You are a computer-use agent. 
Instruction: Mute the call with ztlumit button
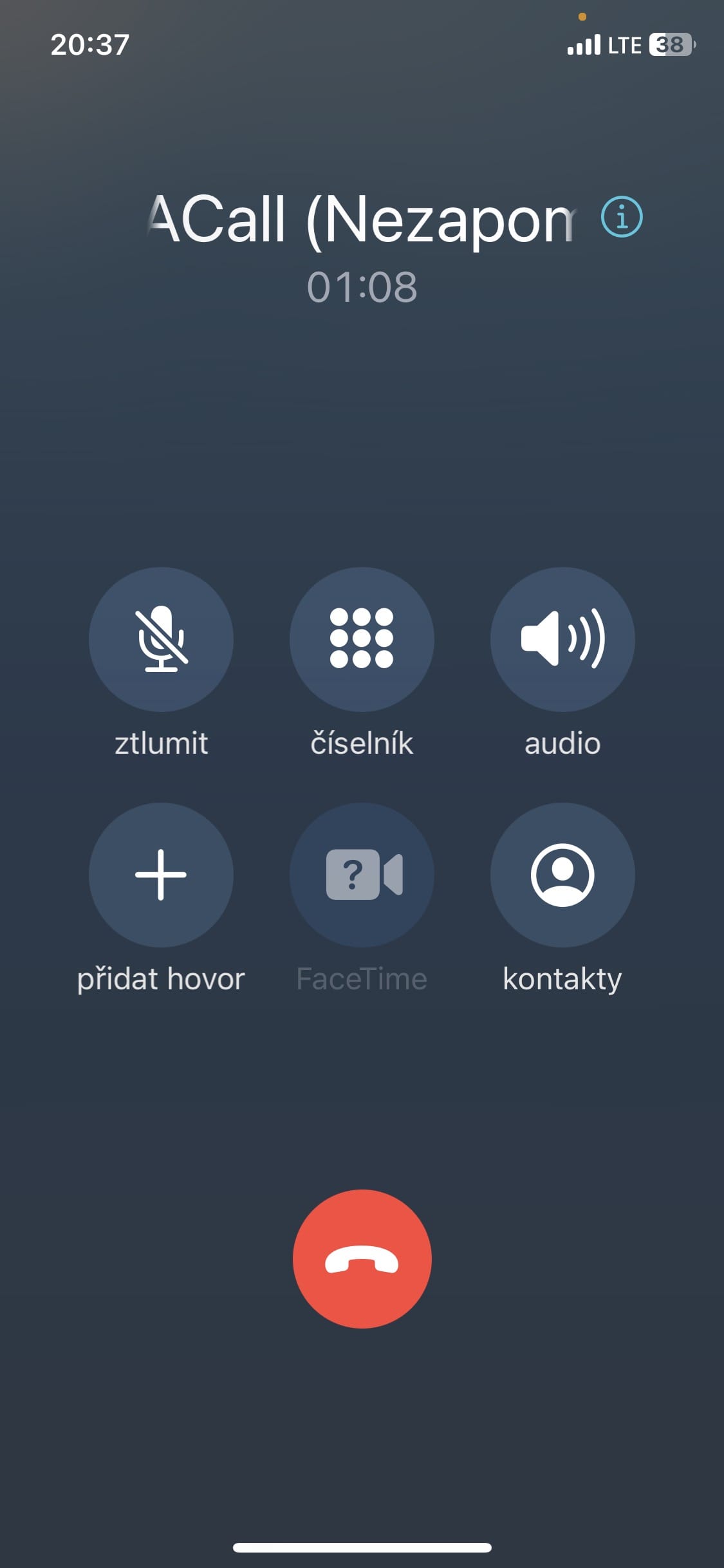pos(161,639)
